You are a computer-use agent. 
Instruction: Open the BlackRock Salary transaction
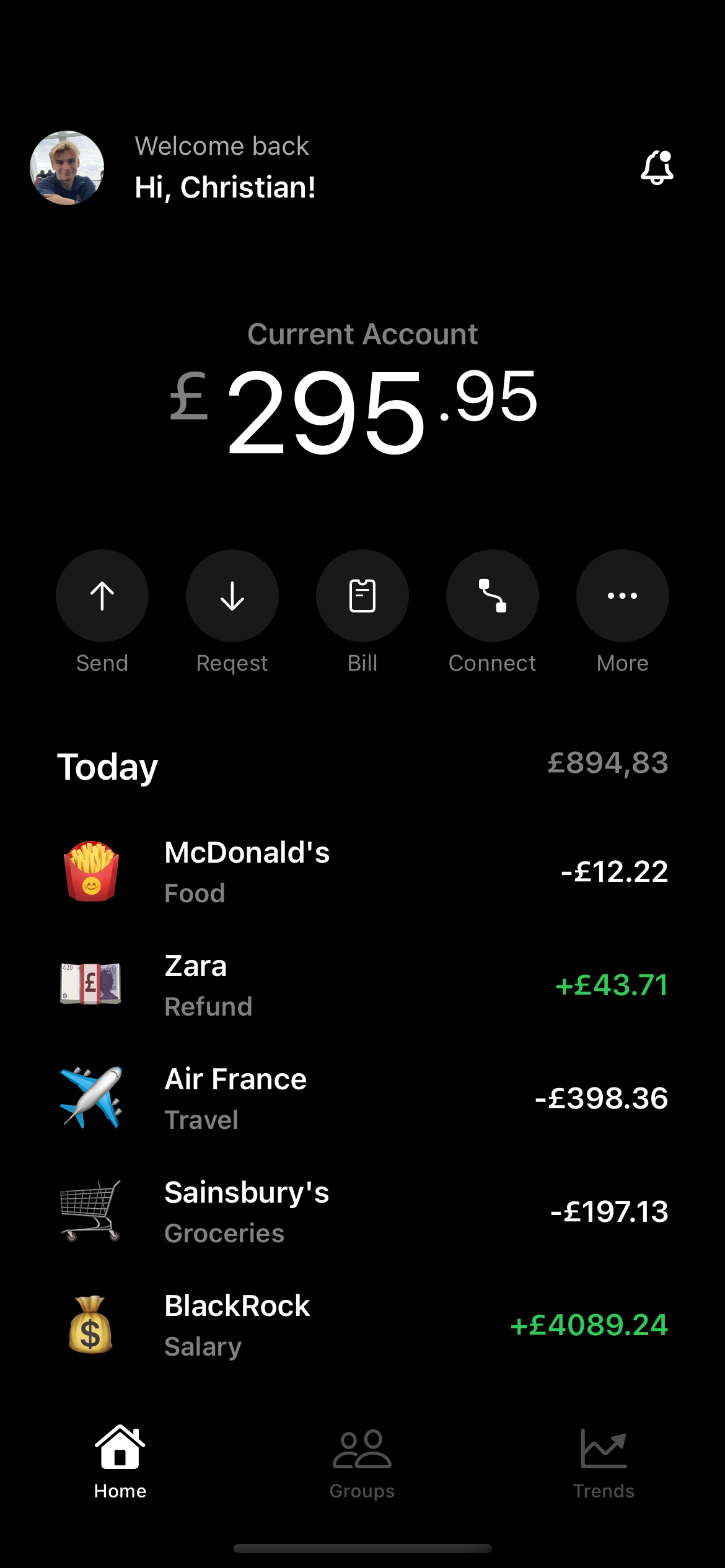[x=362, y=1325]
